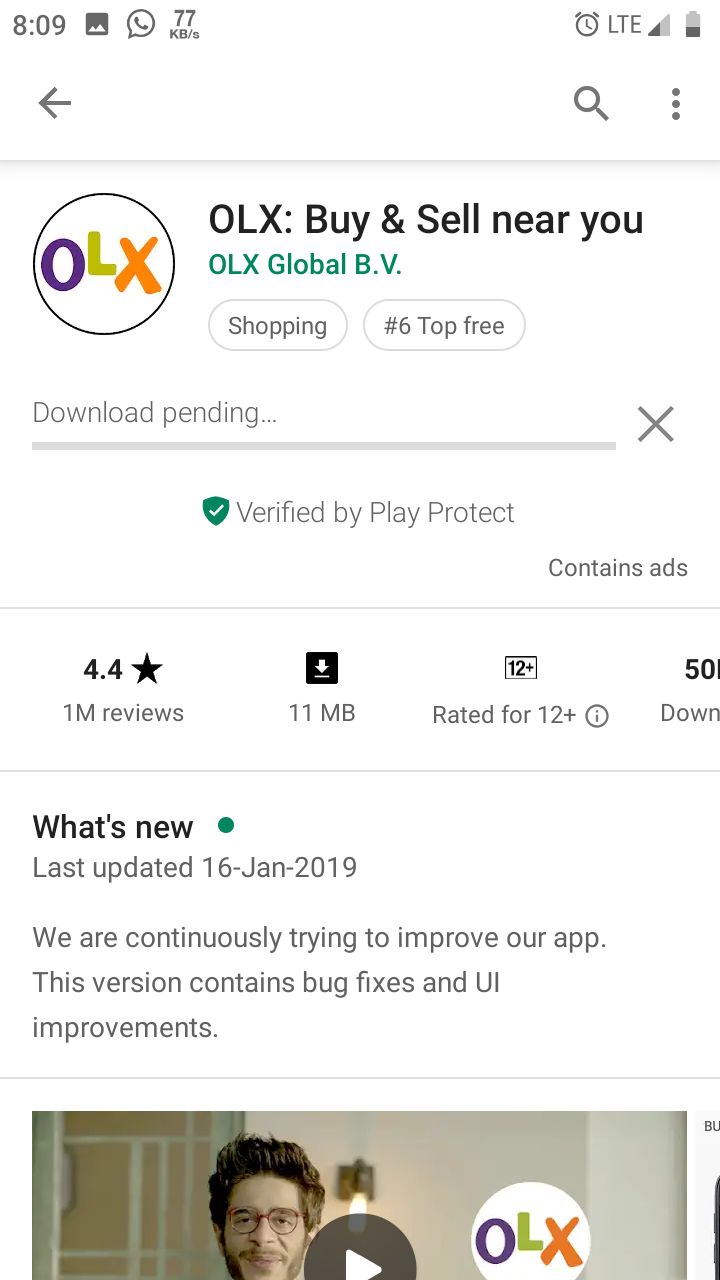The image size is (720, 1280).
Task: Select the Shopping category chip
Action: point(277,326)
